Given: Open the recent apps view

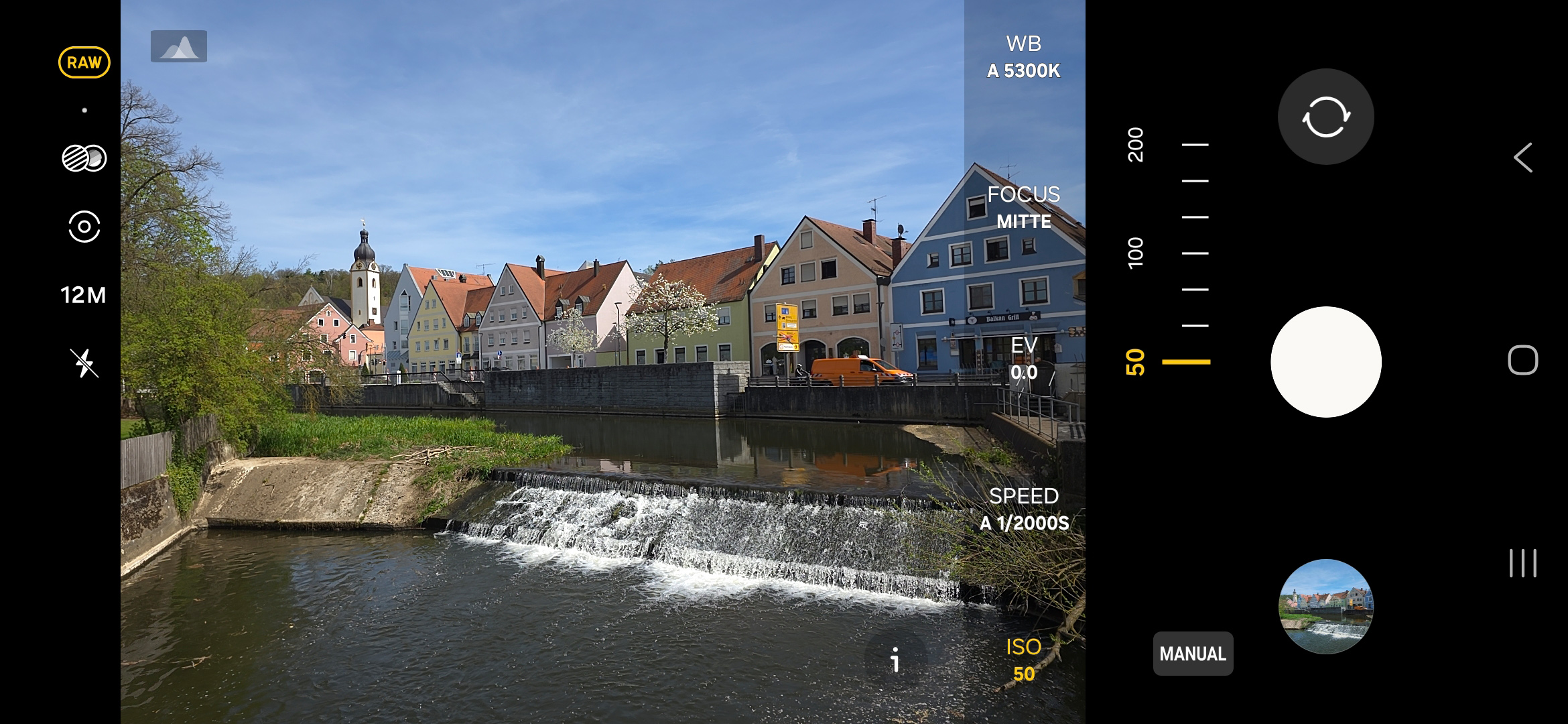Looking at the screenshot, I should coord(1522,563).
